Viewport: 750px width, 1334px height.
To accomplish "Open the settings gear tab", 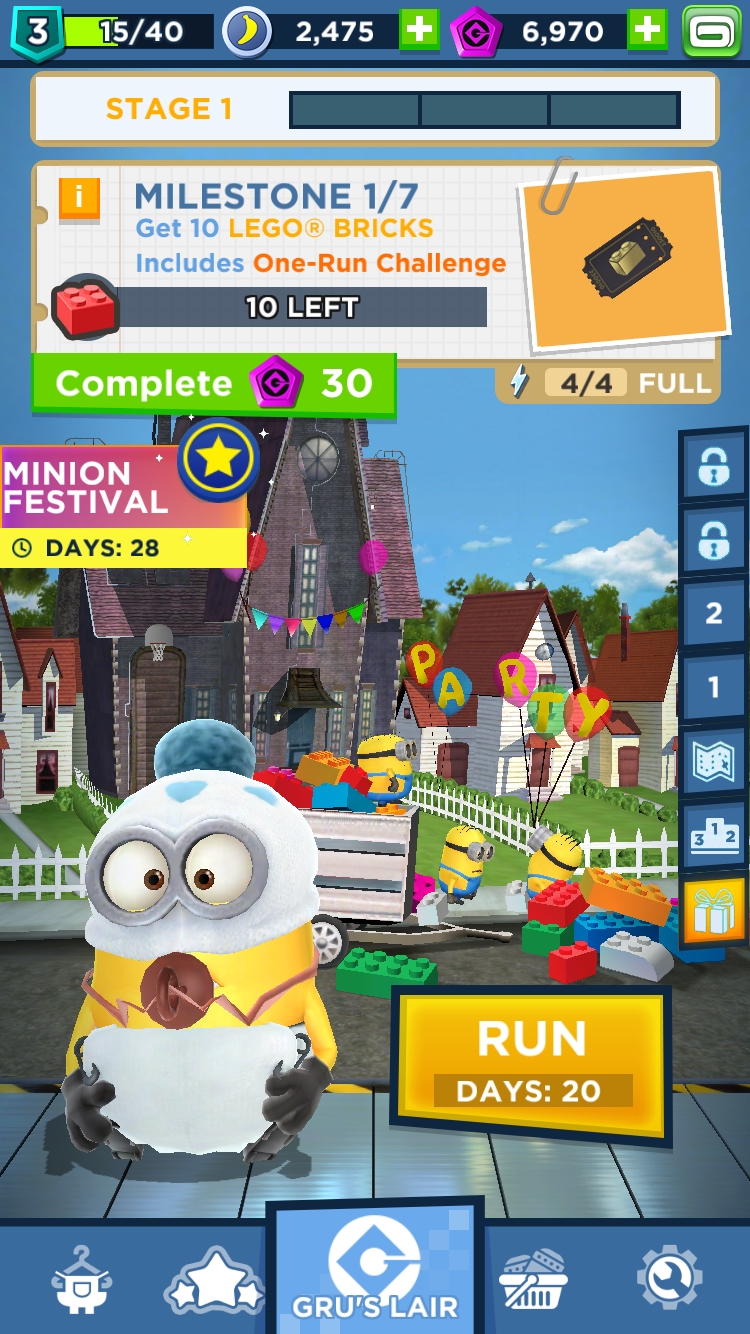I will [669, 1277].
